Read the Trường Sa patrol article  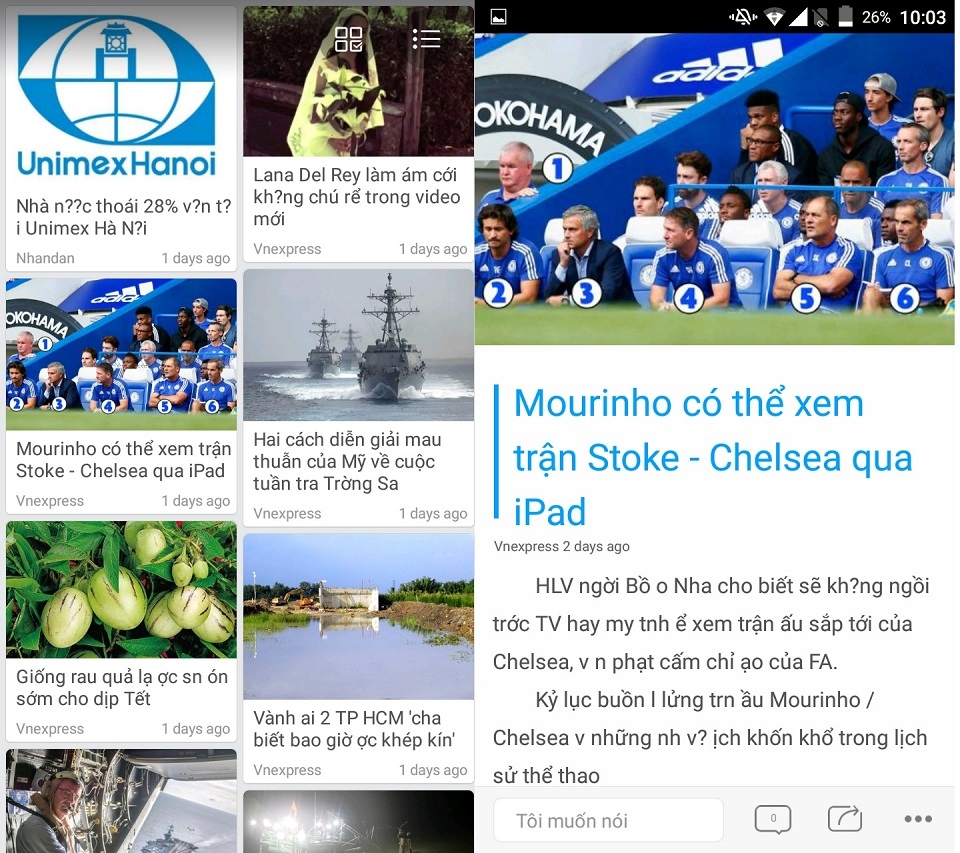coord(358,397)
